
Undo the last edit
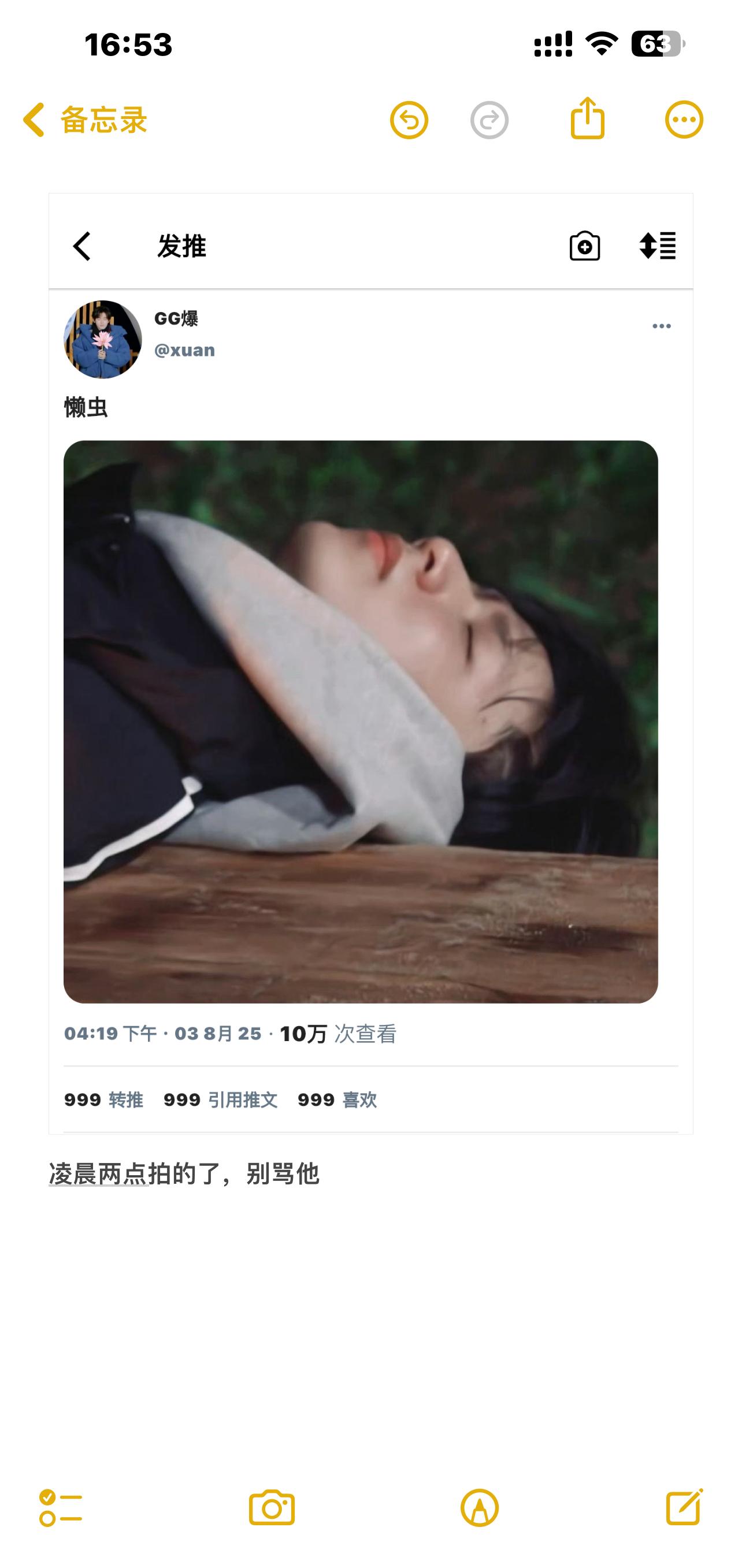coord(409,120)
